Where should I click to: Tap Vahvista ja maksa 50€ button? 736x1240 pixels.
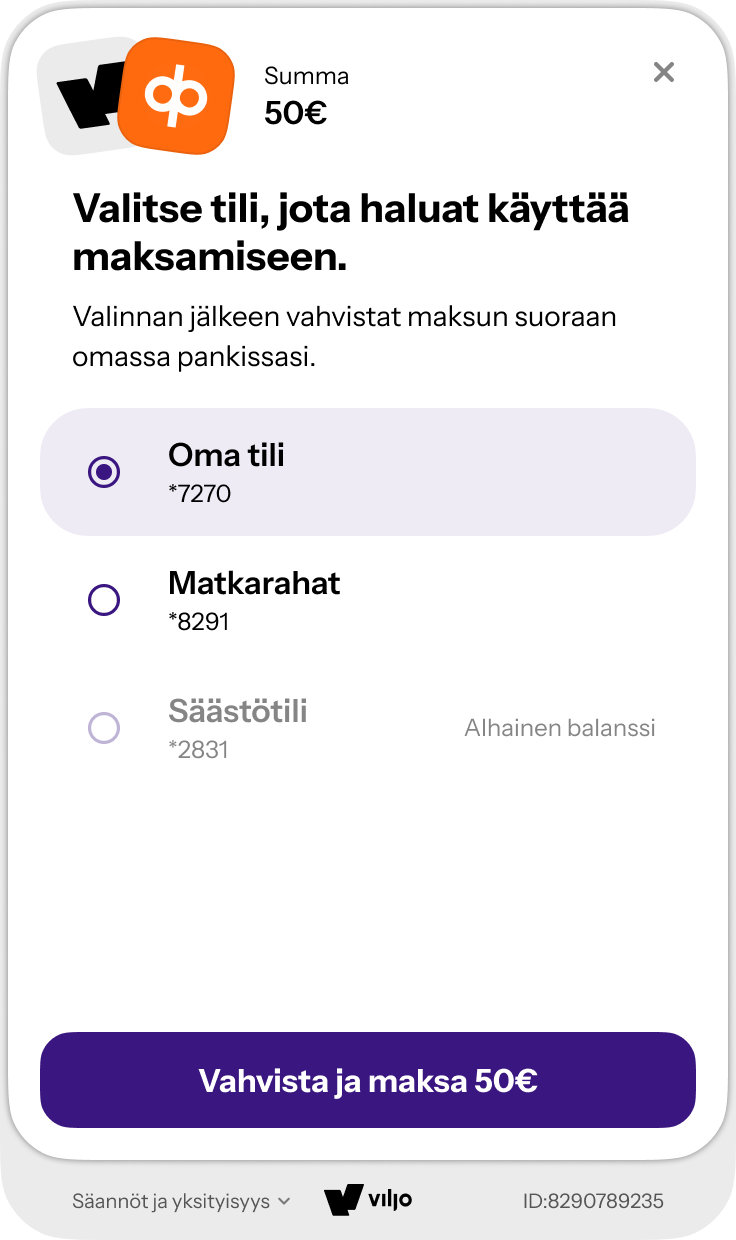368,1080
